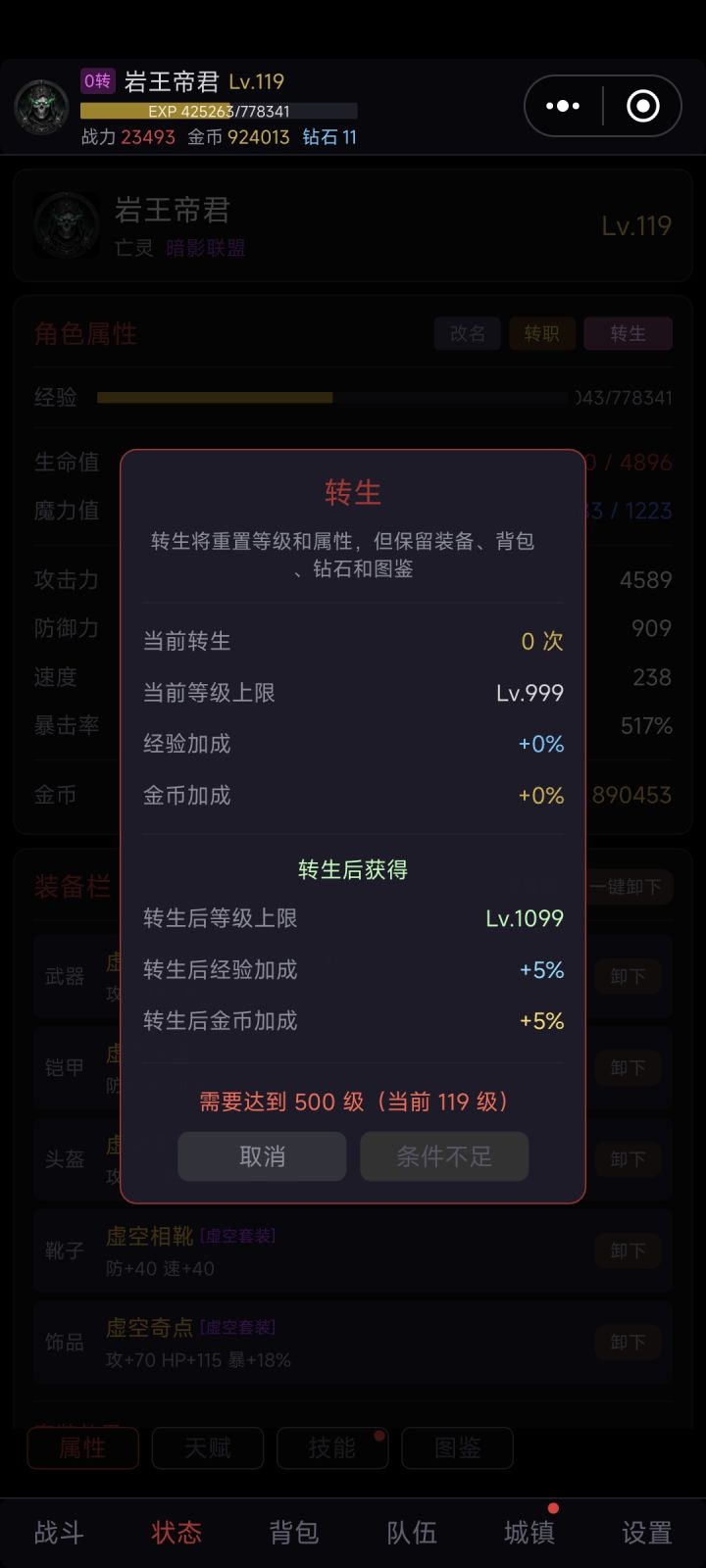Open the 队伍 team section
This screenshot has height=1568, width=706.
click(x=410, y=1531)
